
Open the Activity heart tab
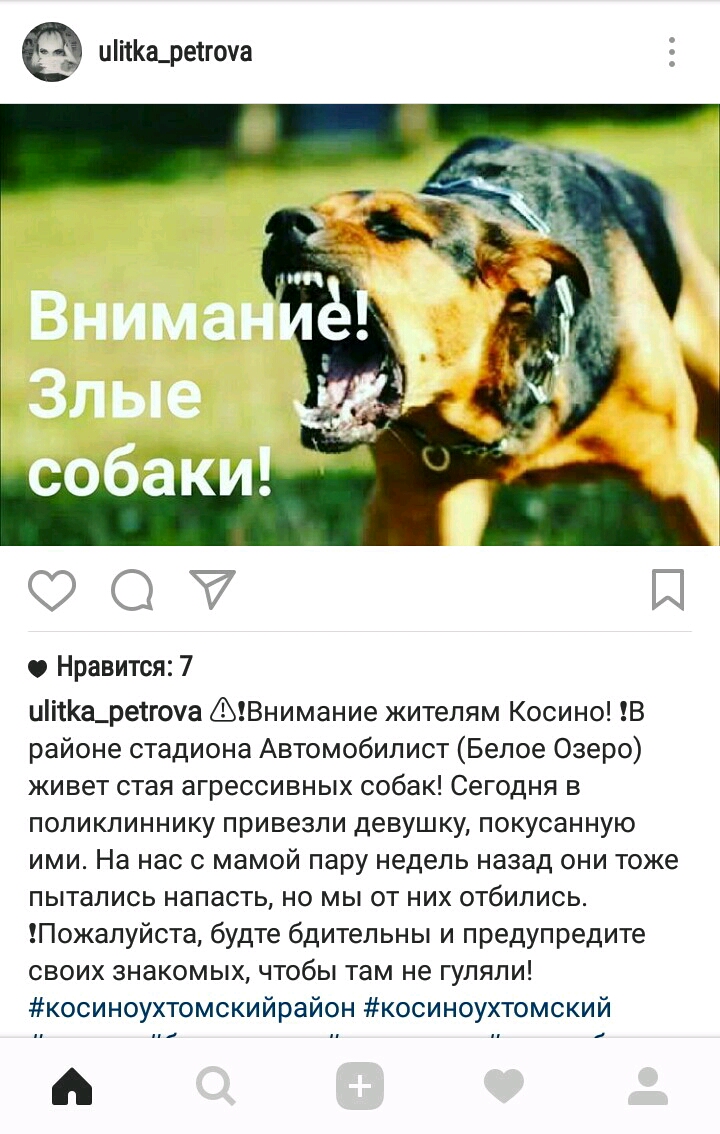(504, 1086)
